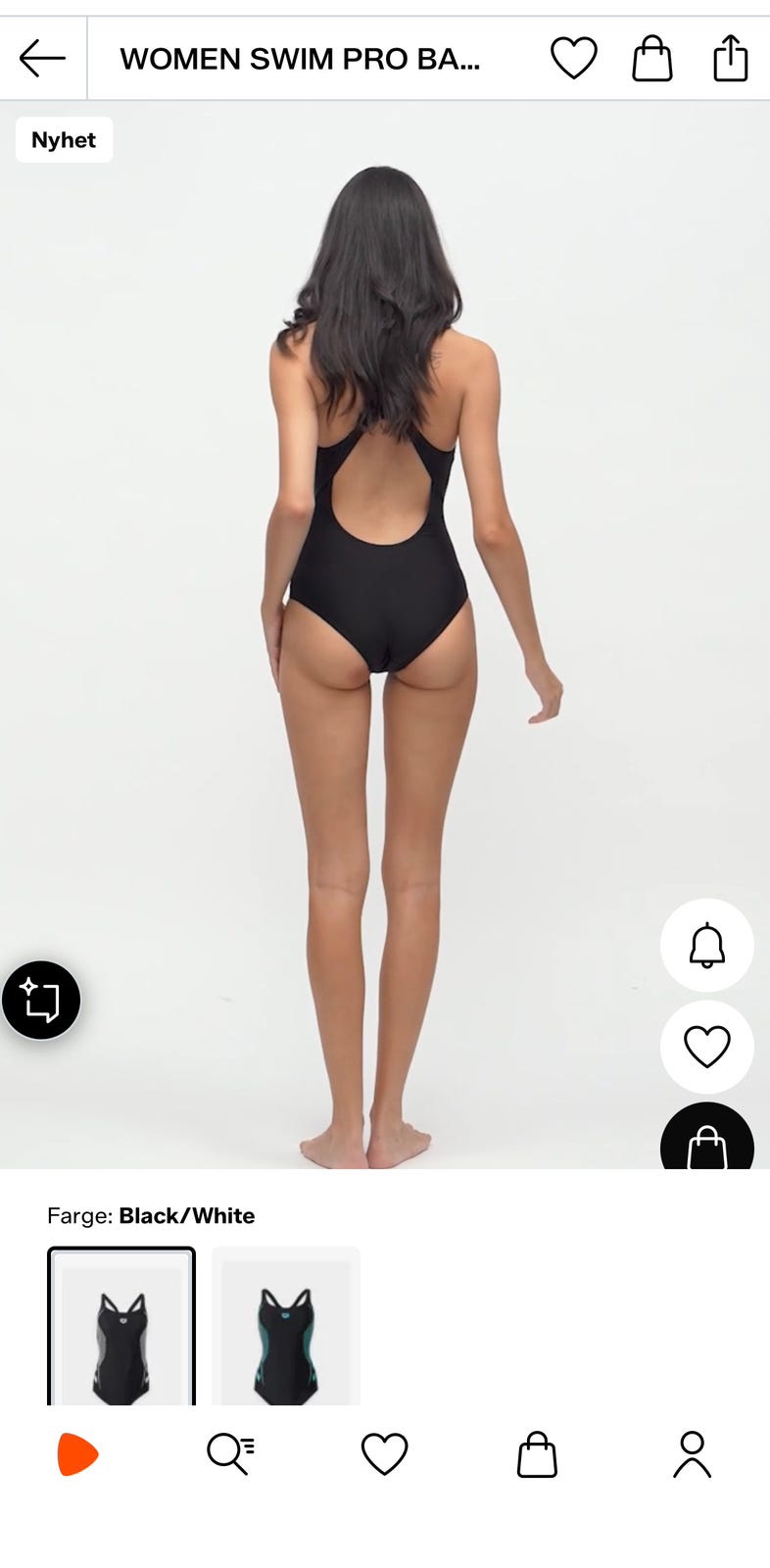Open the shopping bag in the top bar
This screenshot has height=1568, width=770.
click(x=652, y=58)
